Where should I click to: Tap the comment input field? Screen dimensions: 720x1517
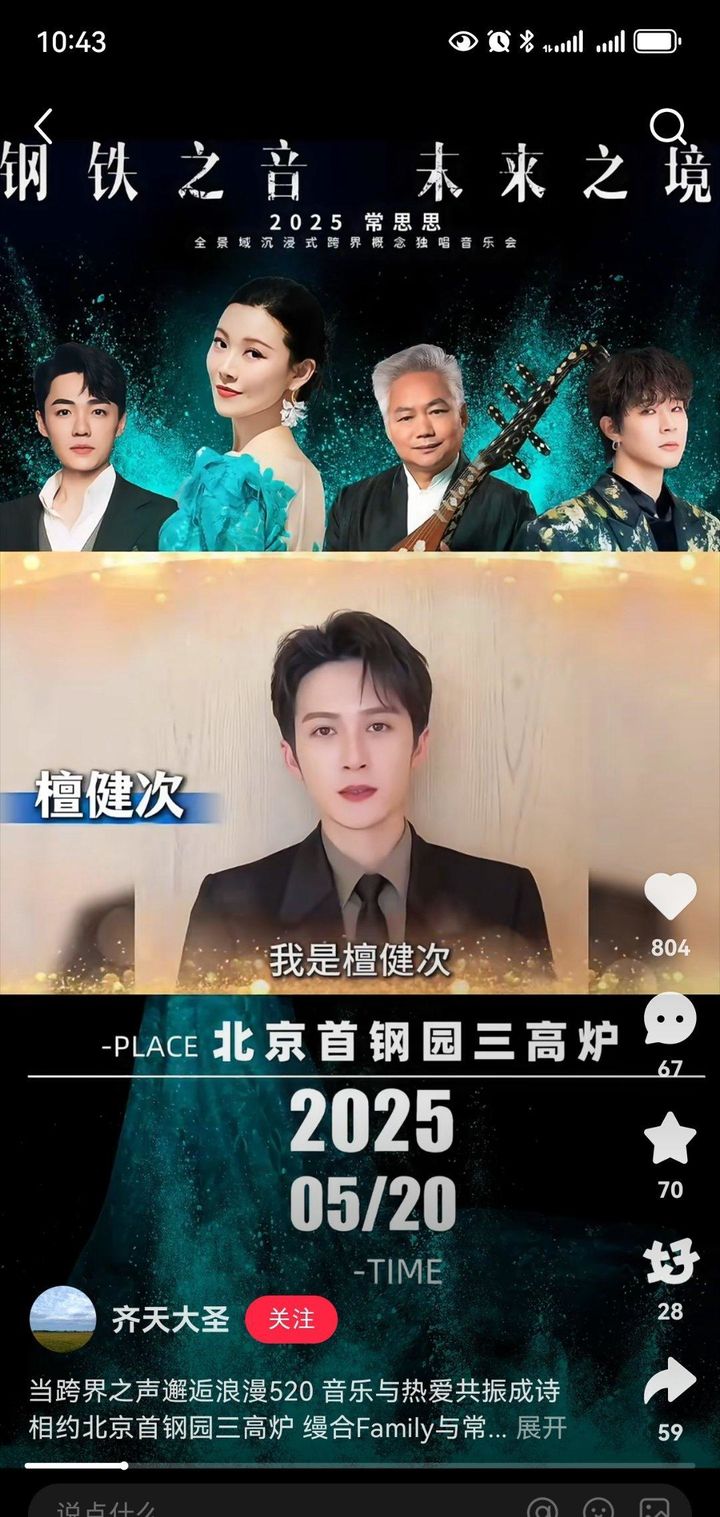pyautogui.click(x=280, y=1503)
